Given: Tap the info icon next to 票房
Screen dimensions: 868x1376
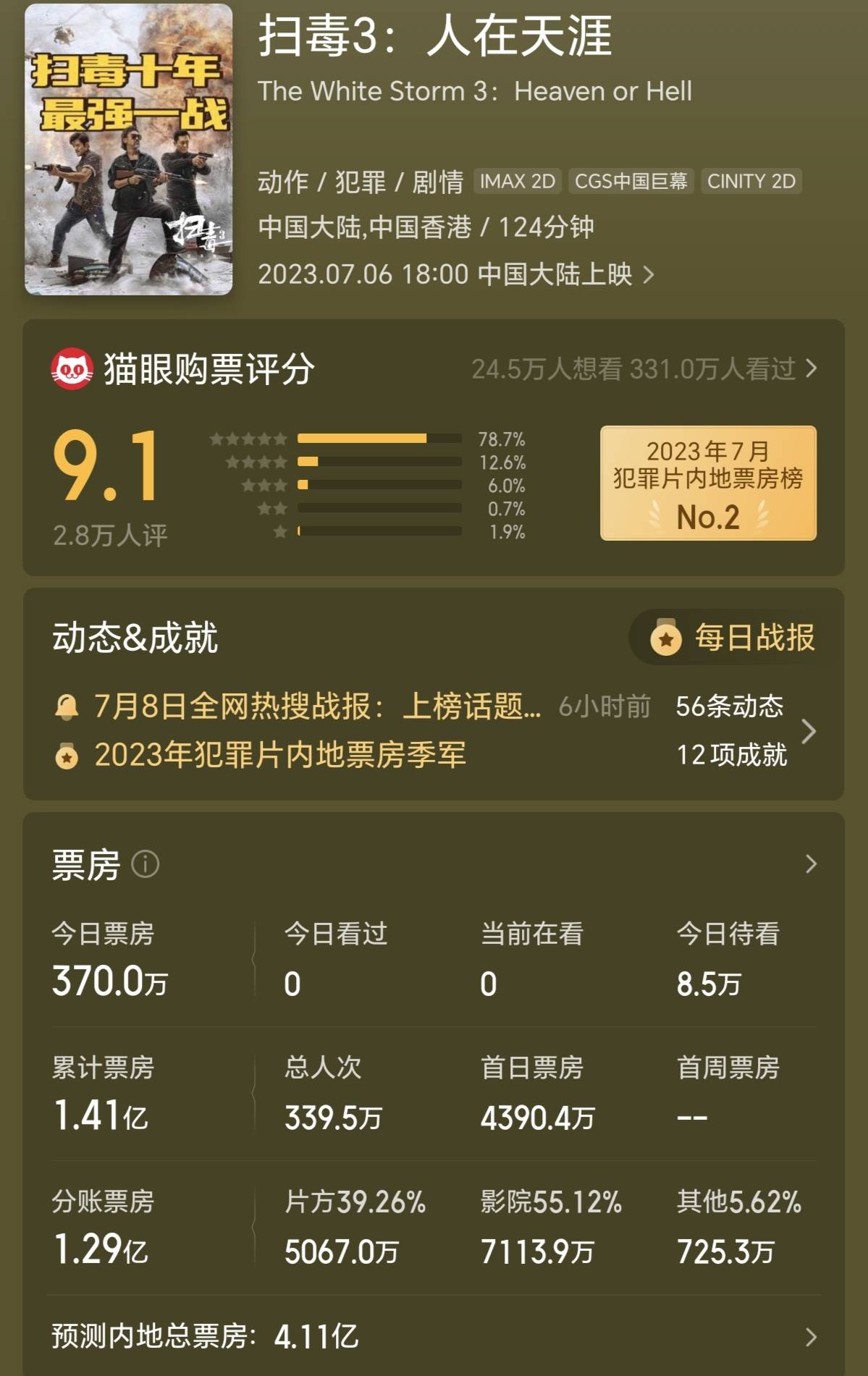Looking at the screenshot, I should coord(146,864).
